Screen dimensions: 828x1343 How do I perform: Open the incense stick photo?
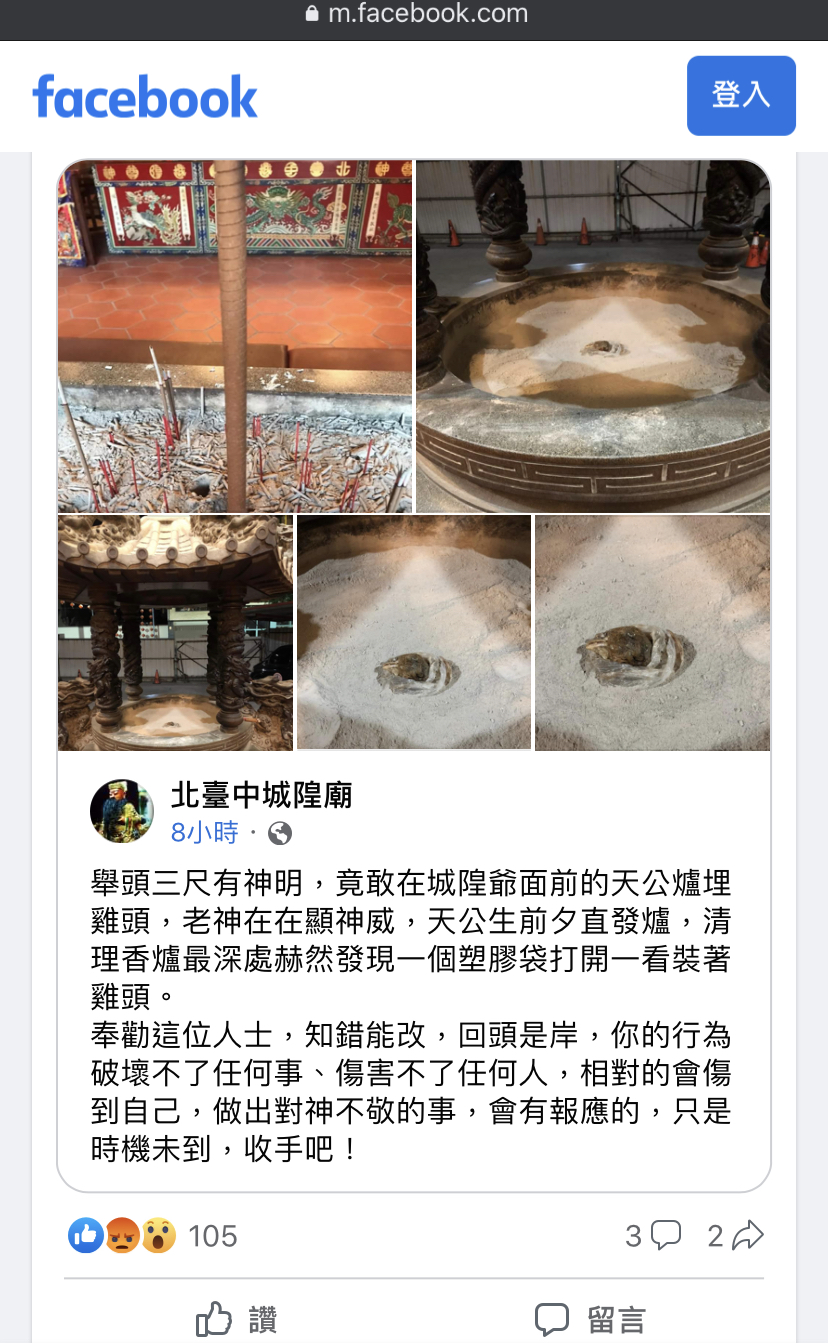tap(235, 336)
